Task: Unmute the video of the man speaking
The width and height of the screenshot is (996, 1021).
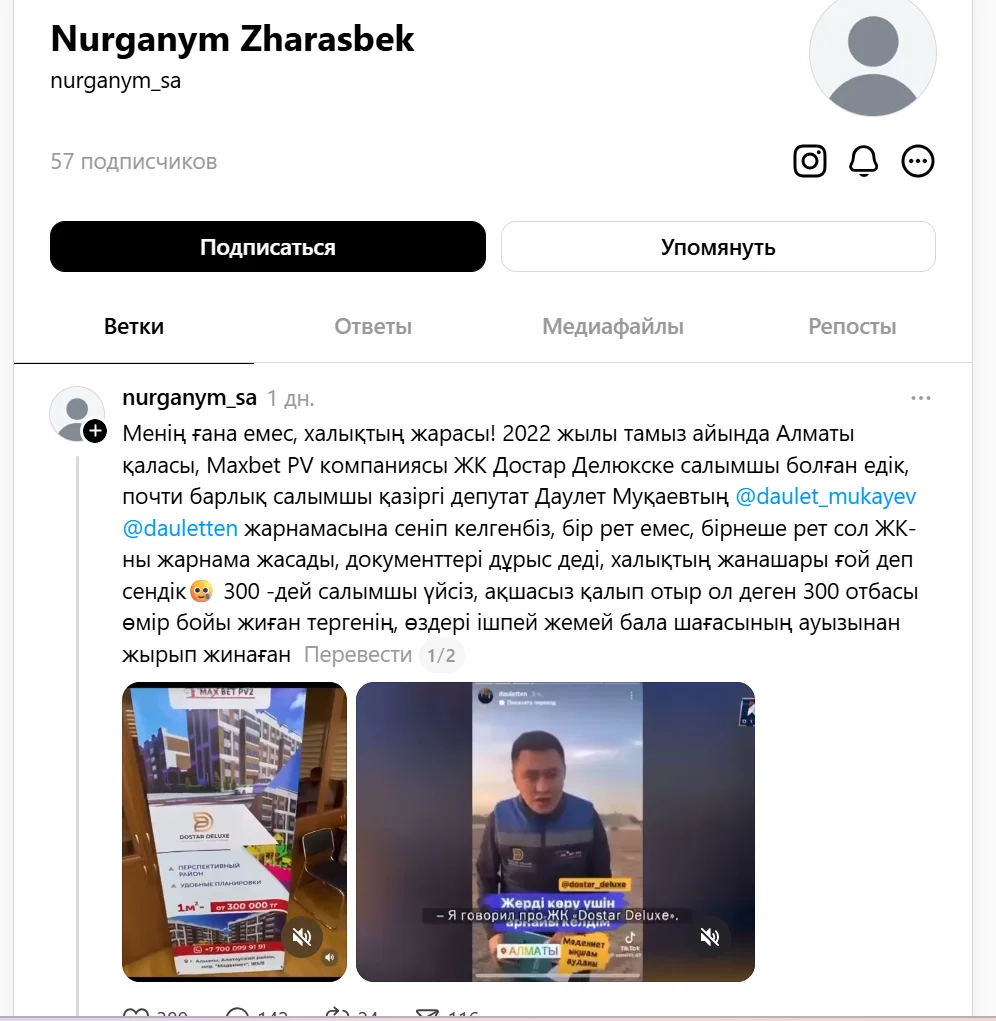Action: pos(710,938)
